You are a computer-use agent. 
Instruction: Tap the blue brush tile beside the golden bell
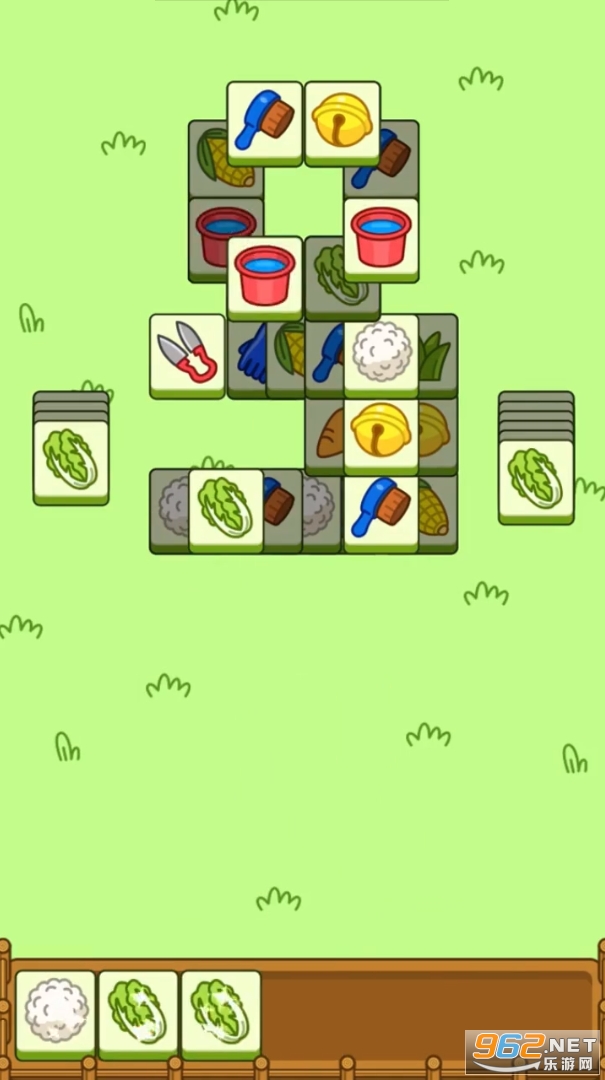pyautogui.click(x=264, y=121)
